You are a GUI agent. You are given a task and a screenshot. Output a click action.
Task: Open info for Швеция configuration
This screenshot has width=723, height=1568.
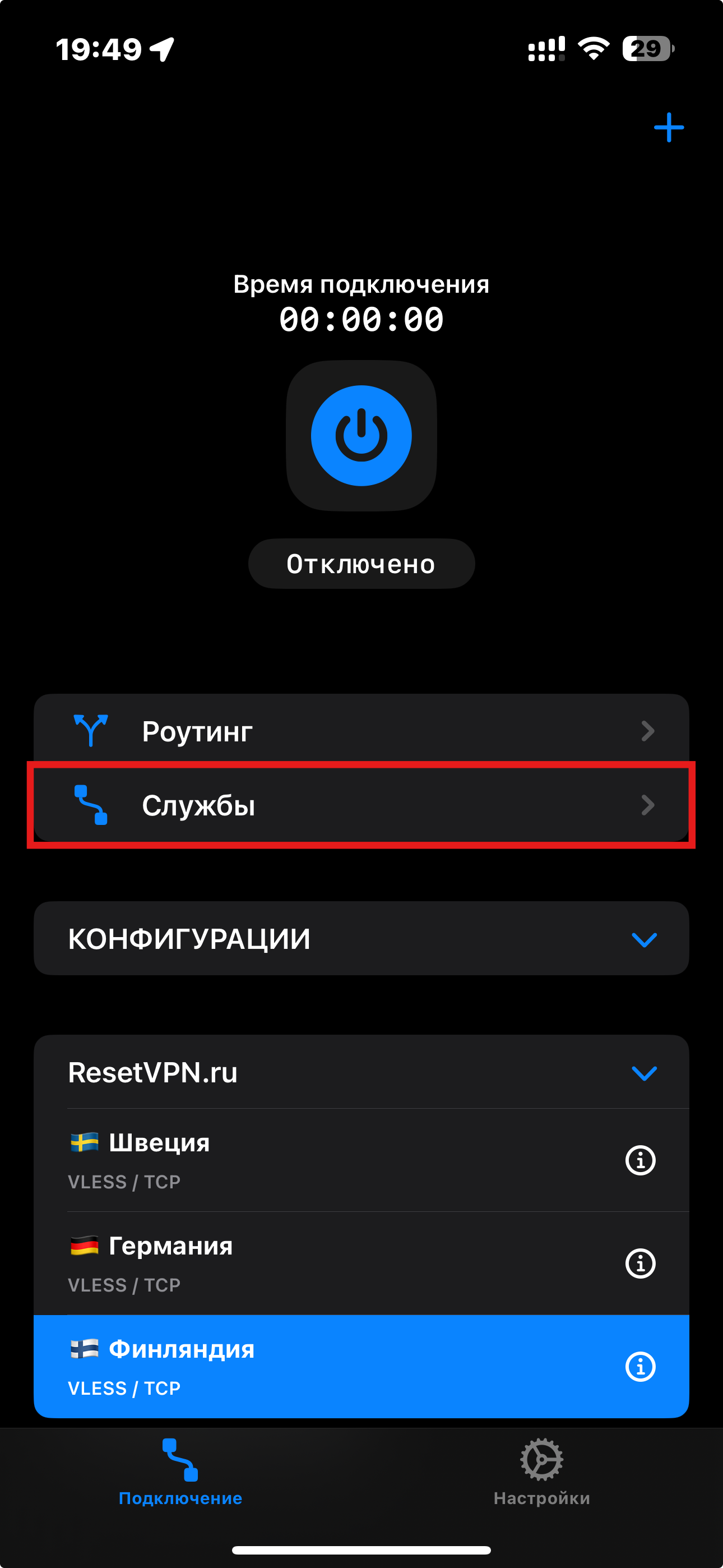640,1160
